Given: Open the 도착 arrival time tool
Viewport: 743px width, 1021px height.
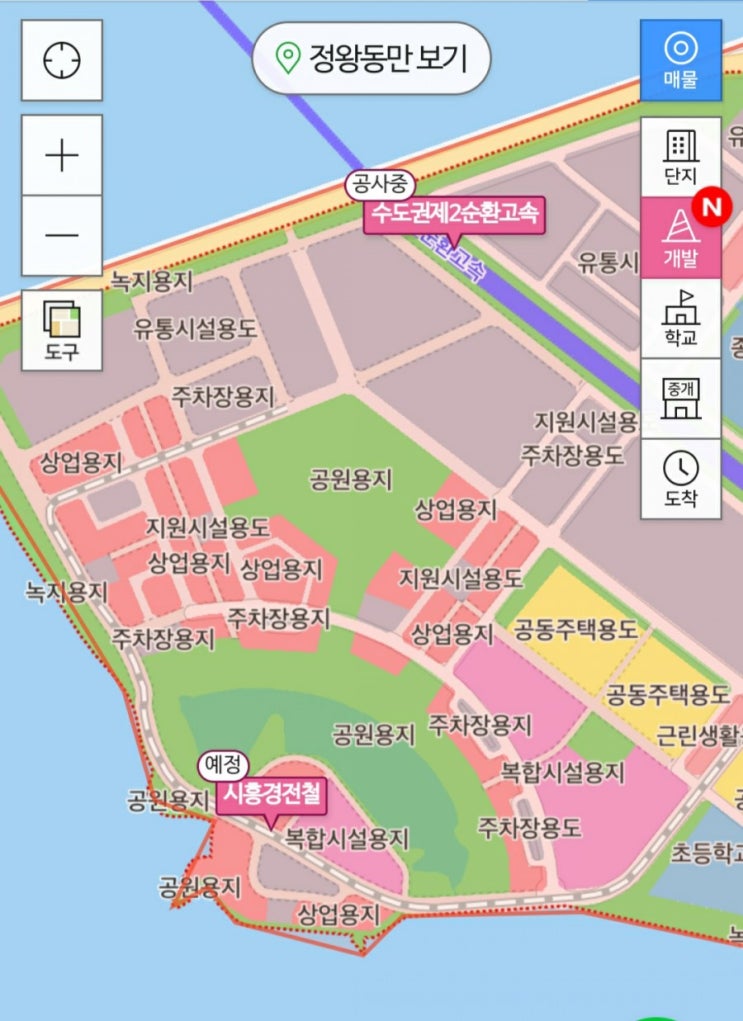Looking at the screenshot, I should coord(680,478).
